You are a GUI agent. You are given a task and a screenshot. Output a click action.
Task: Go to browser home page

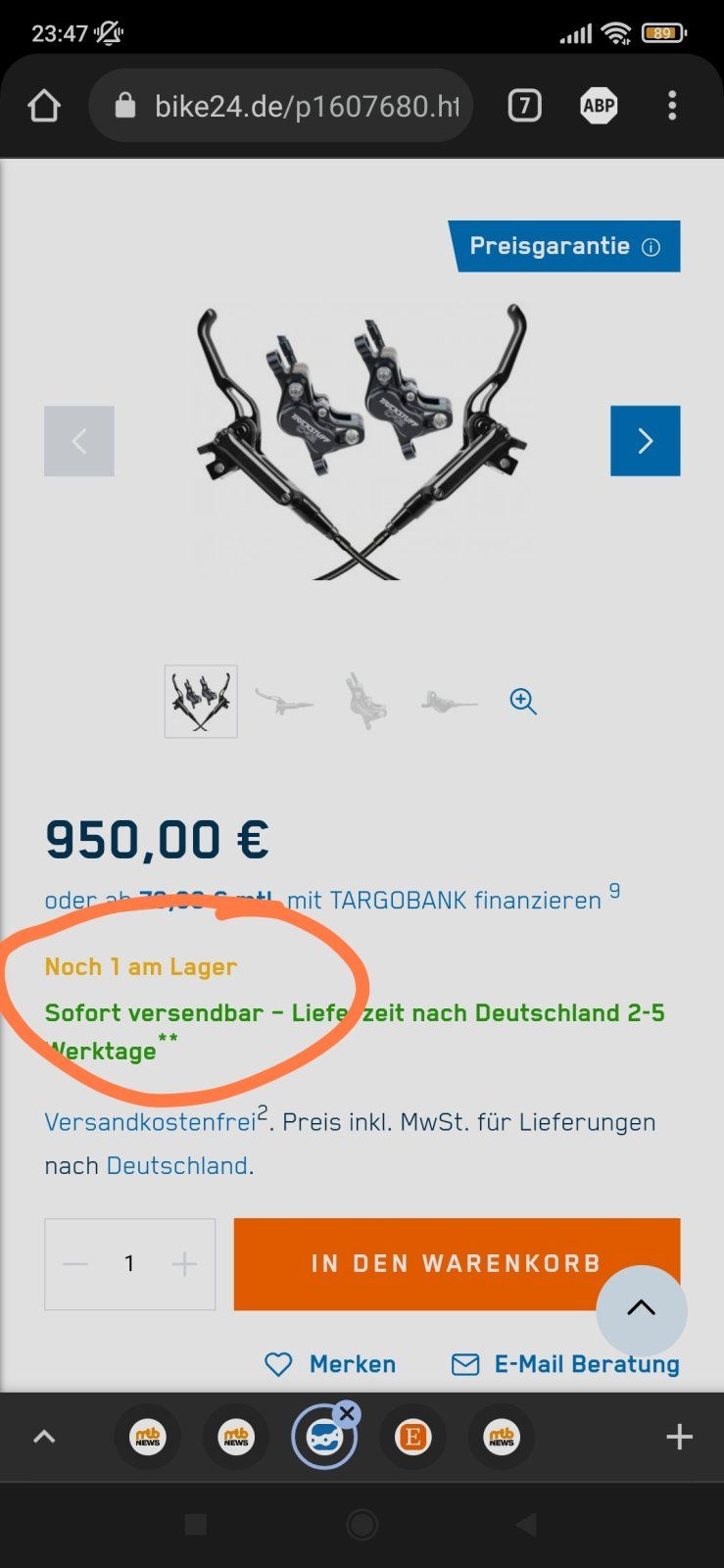[44, 106]
